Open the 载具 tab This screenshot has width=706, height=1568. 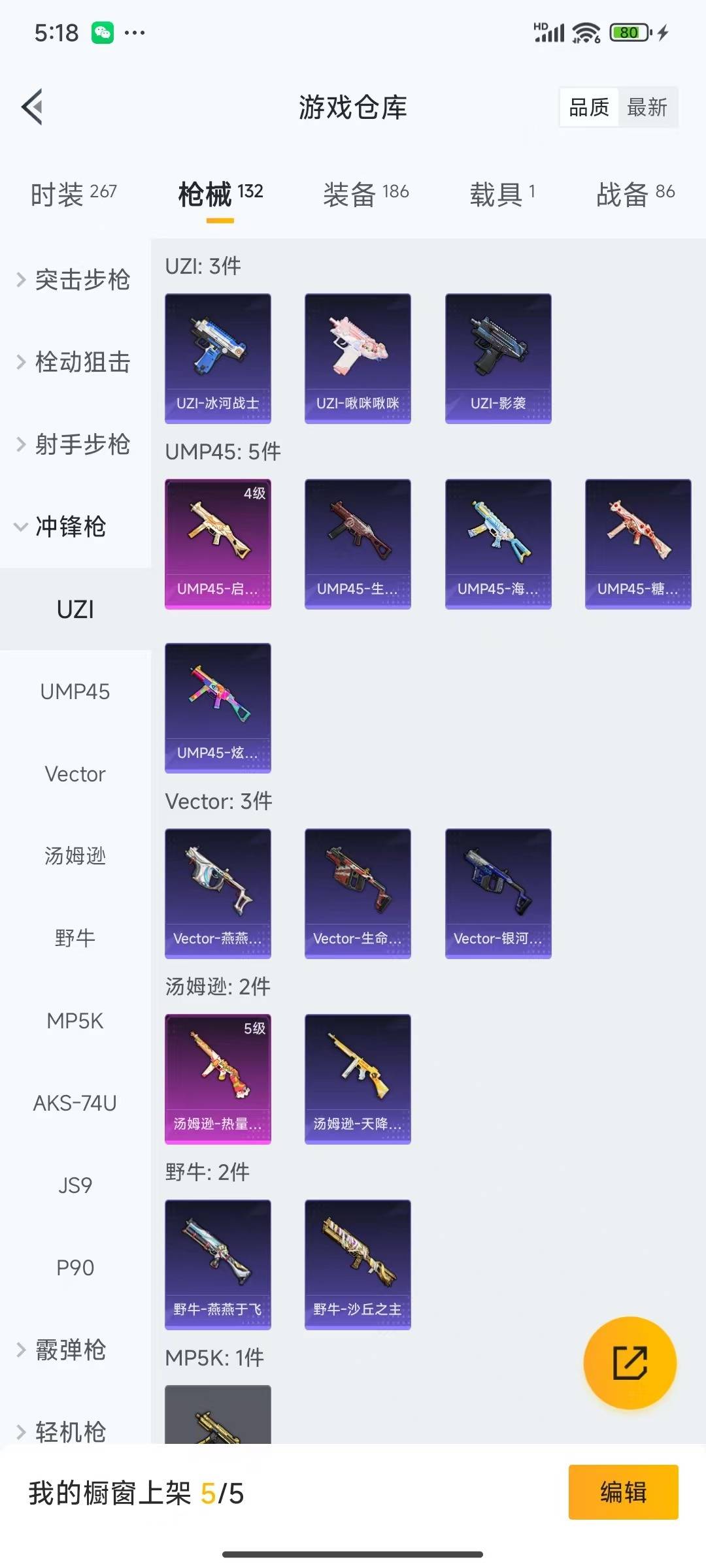tap(502, 194)
